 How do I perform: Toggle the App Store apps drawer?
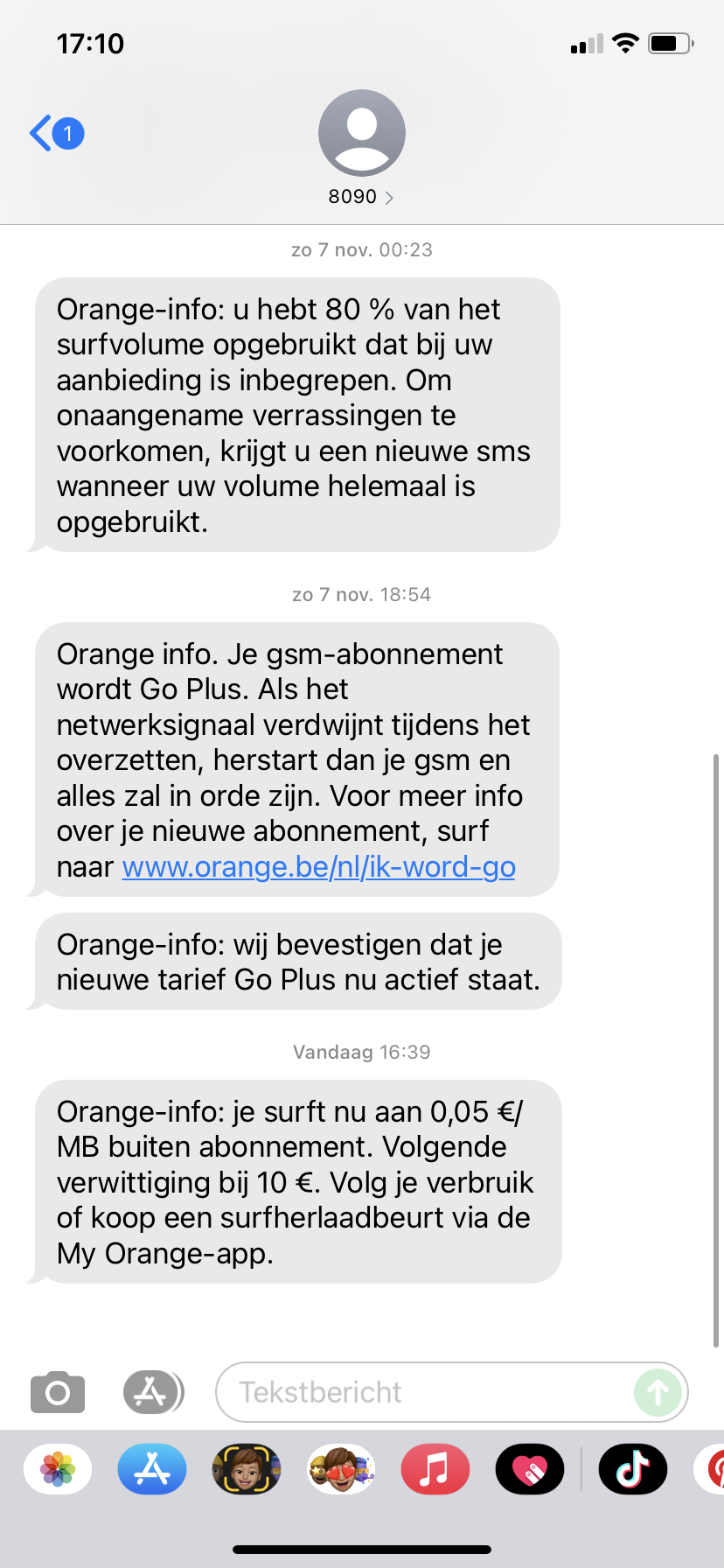(153, 1391)
